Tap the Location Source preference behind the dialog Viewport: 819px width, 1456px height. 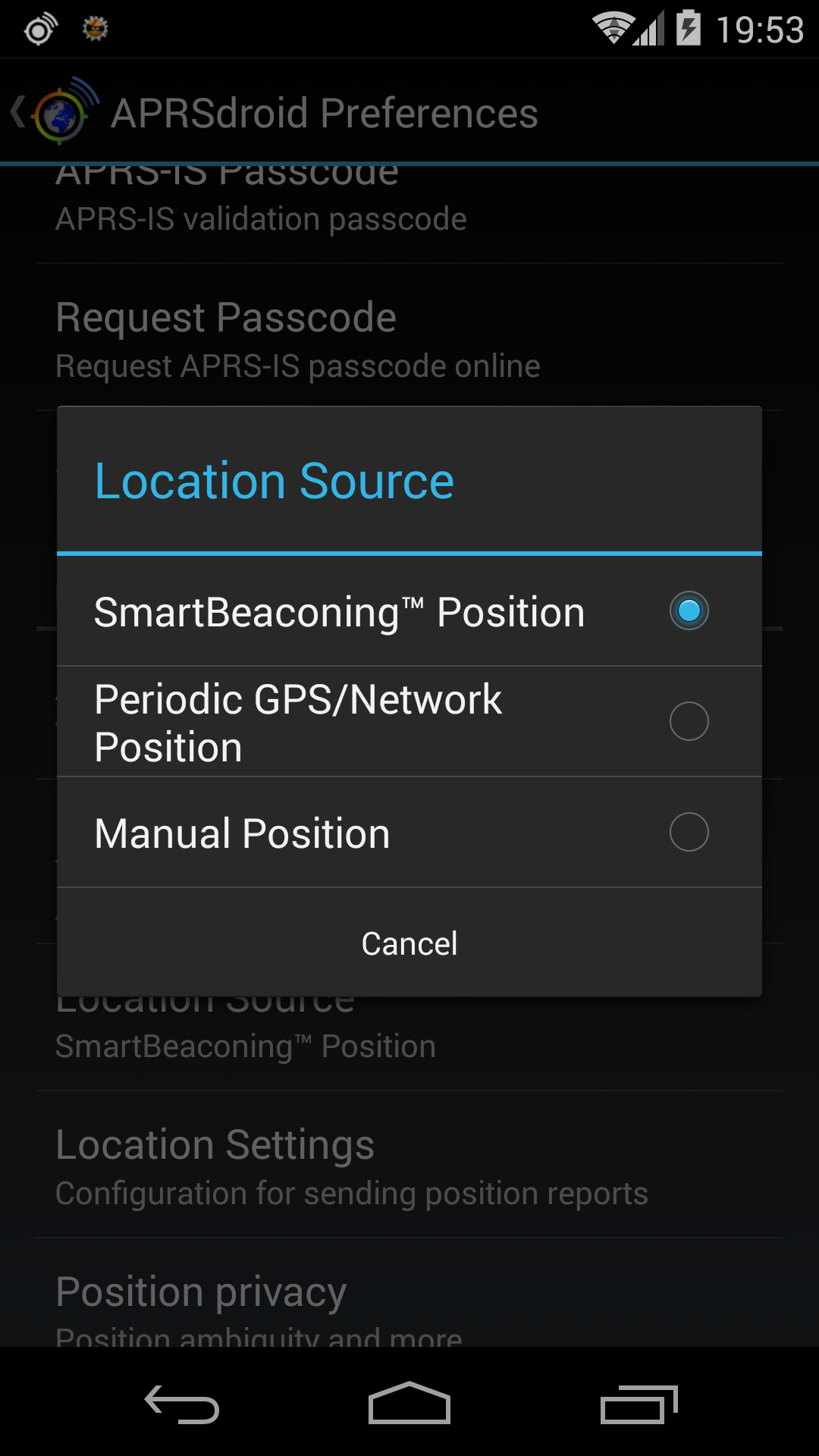tap(409, 1020)
